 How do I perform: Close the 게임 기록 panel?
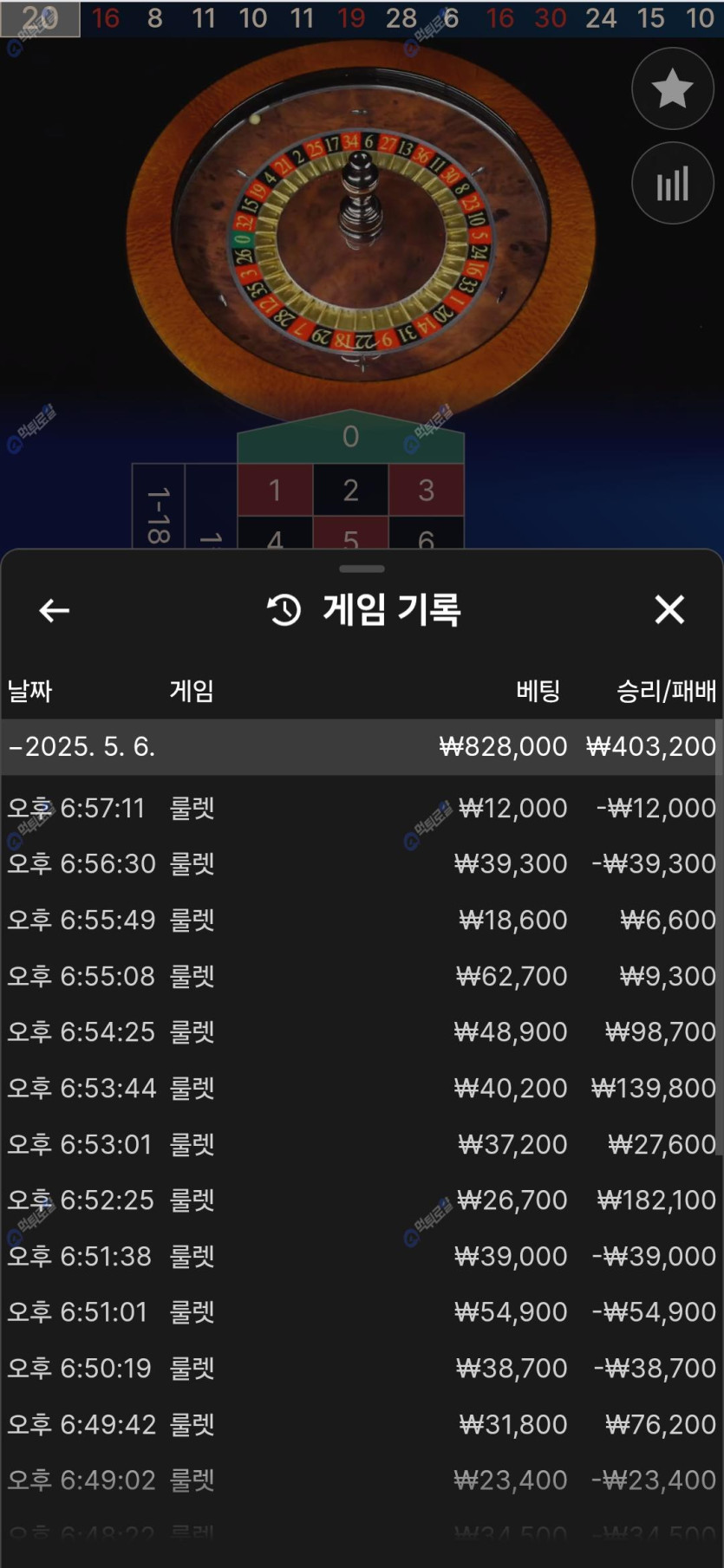click(669, 609)
